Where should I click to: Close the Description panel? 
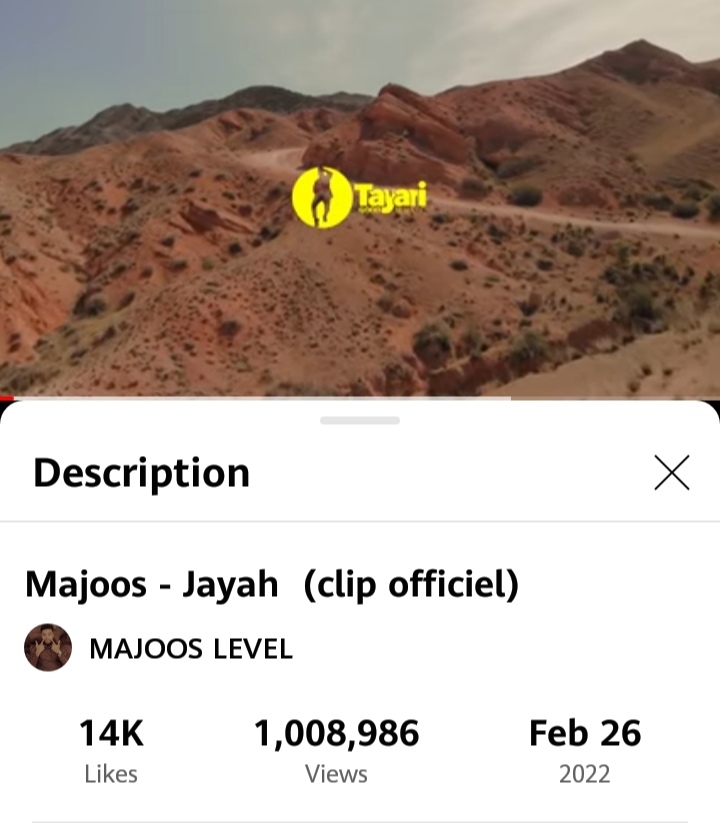(672, 472)
